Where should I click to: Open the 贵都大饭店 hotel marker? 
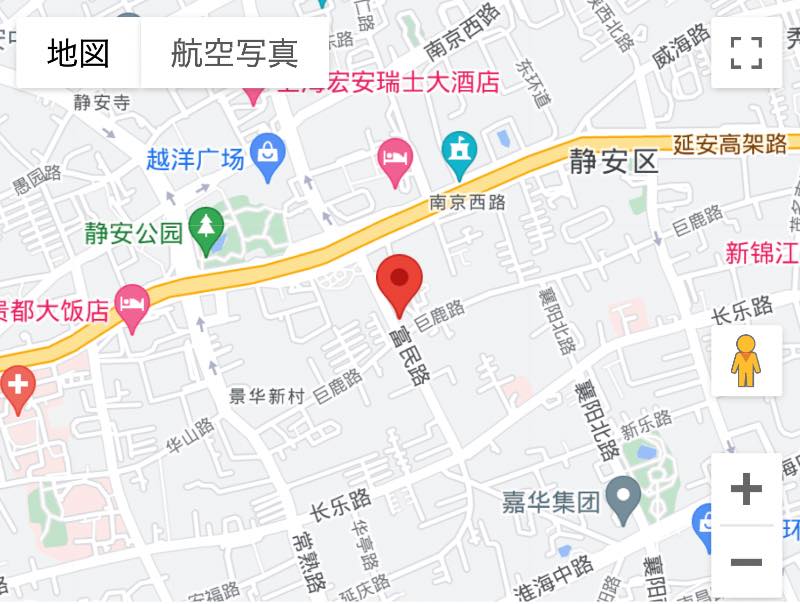(132, 305)
